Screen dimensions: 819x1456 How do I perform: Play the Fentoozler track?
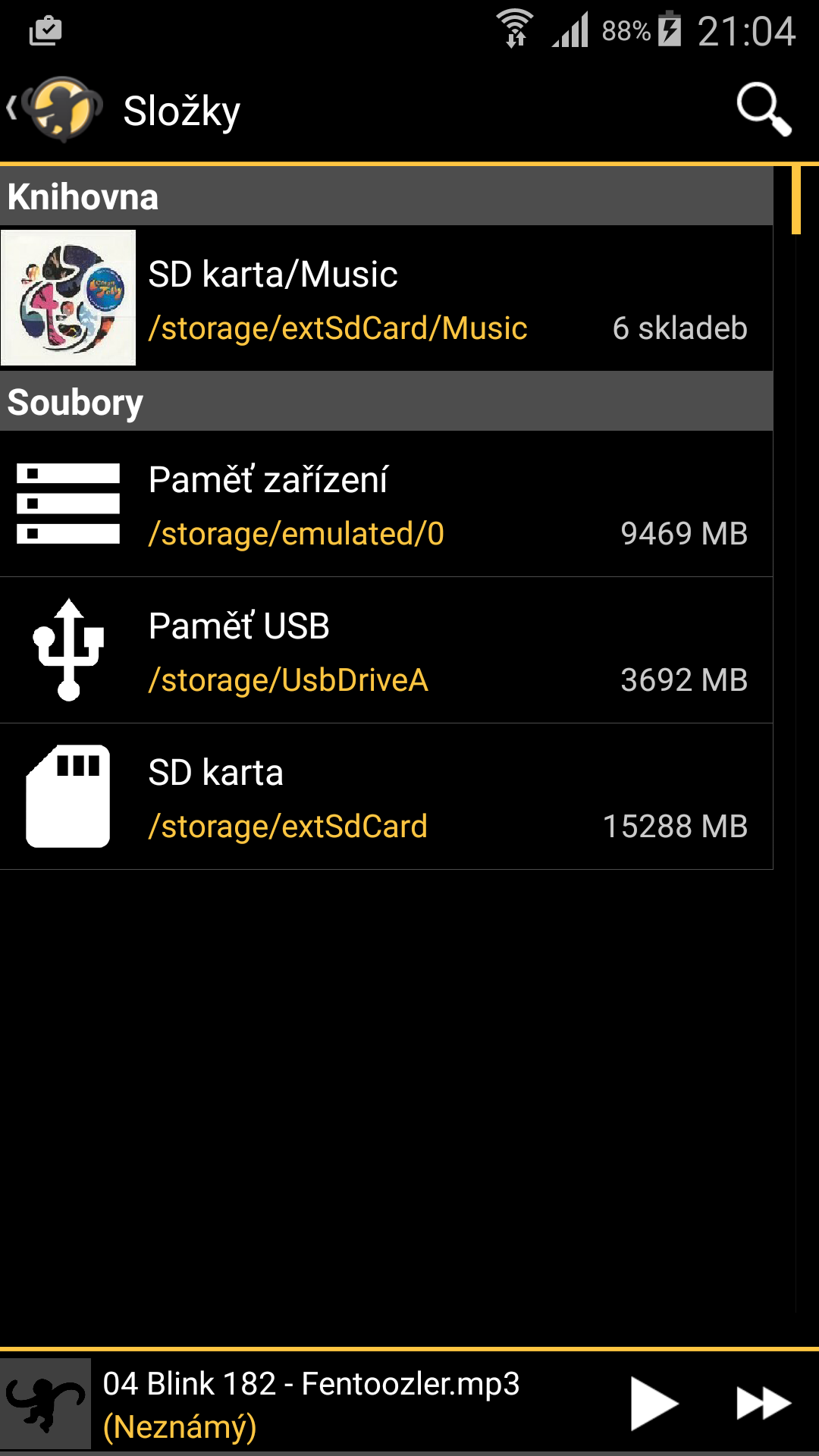653,1404
